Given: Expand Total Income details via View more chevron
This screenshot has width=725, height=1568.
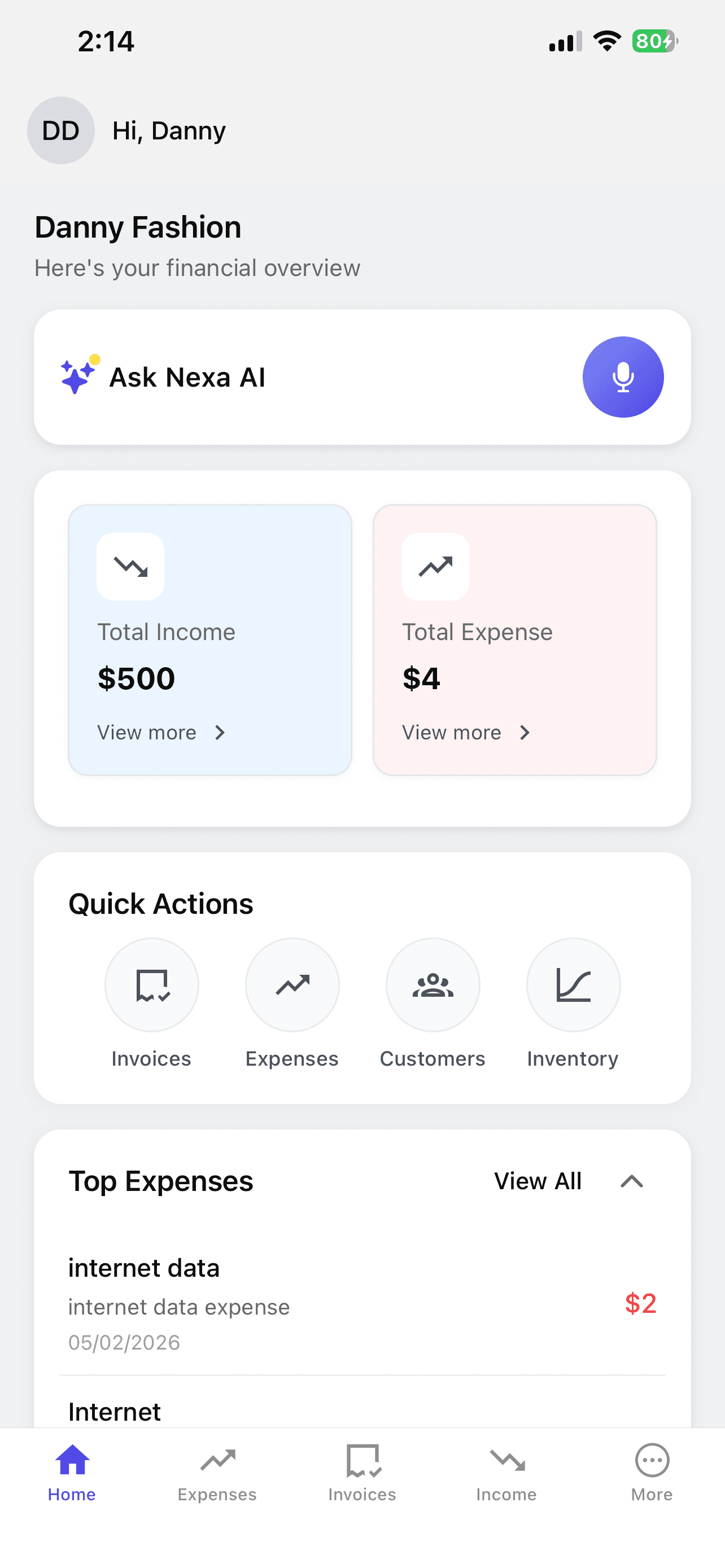Looking at the screenshot, I should [x=220, y=733].
